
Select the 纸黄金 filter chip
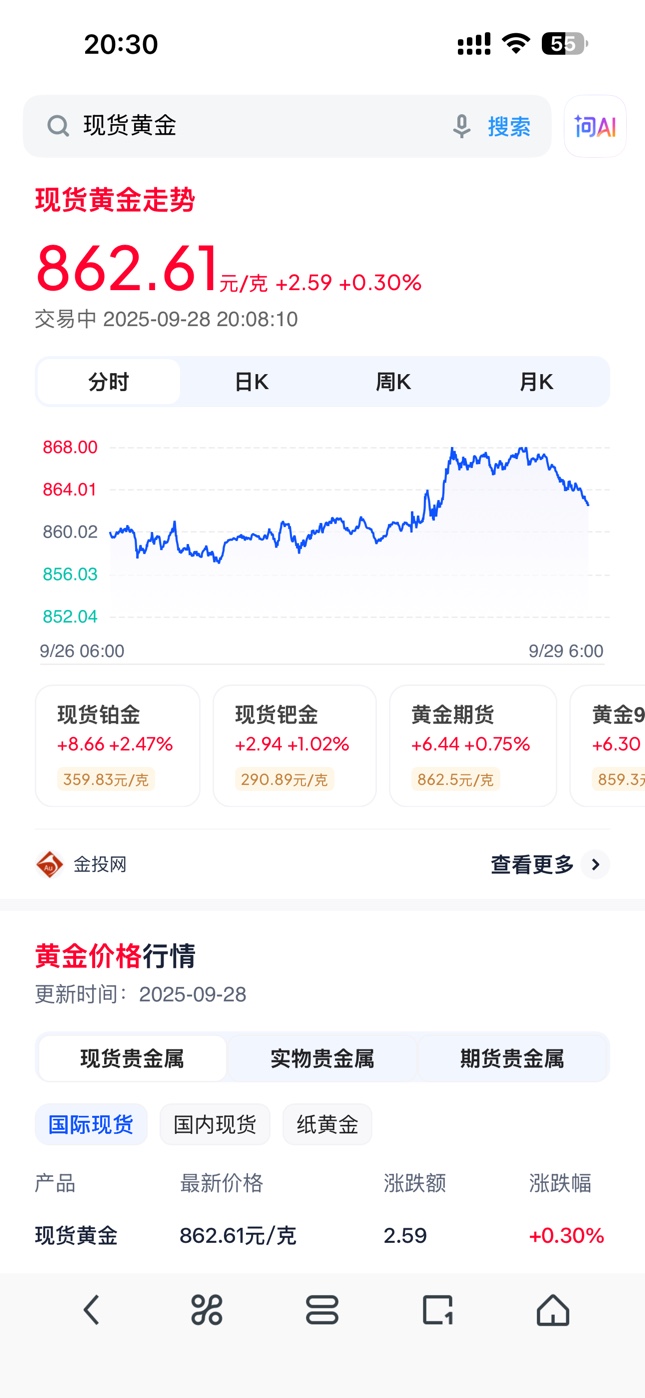(x=327, y=1124)
